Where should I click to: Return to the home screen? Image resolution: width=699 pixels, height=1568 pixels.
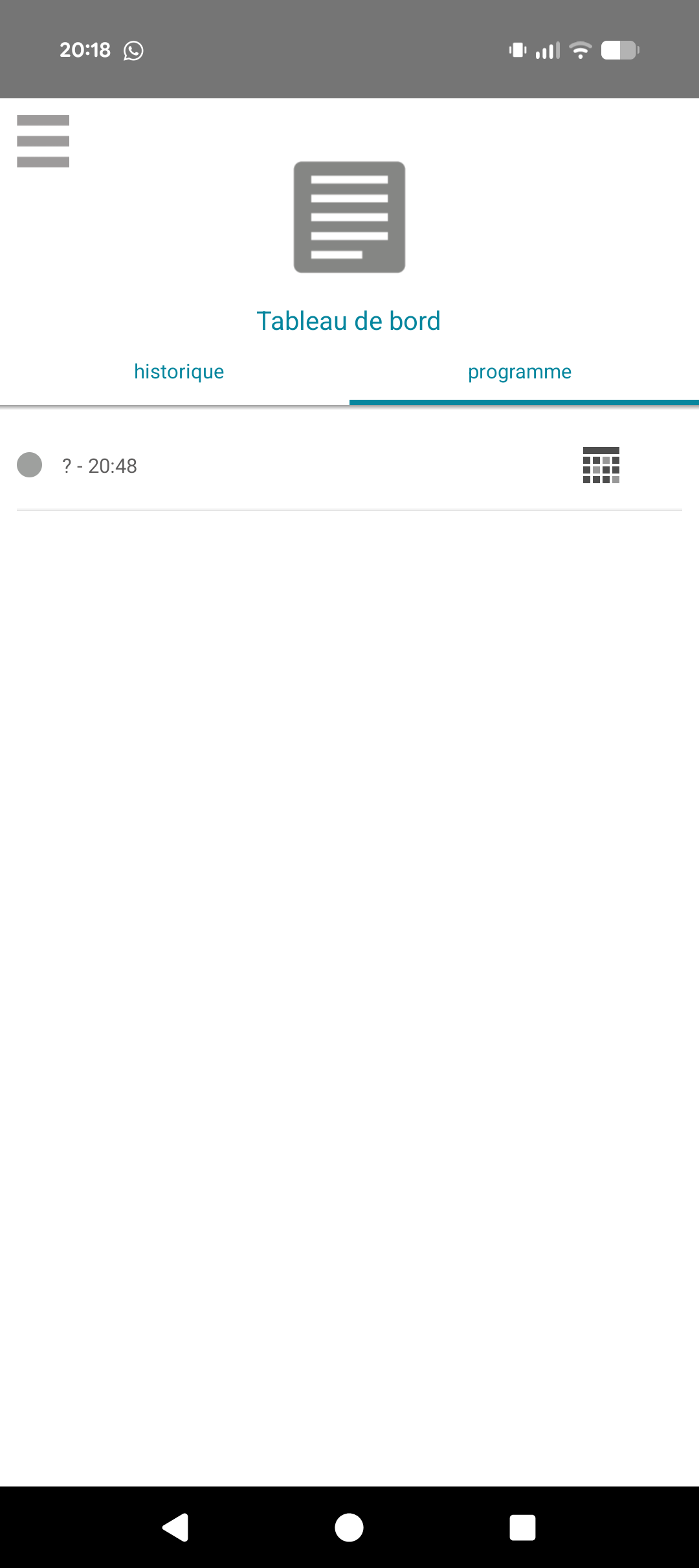349,1527
